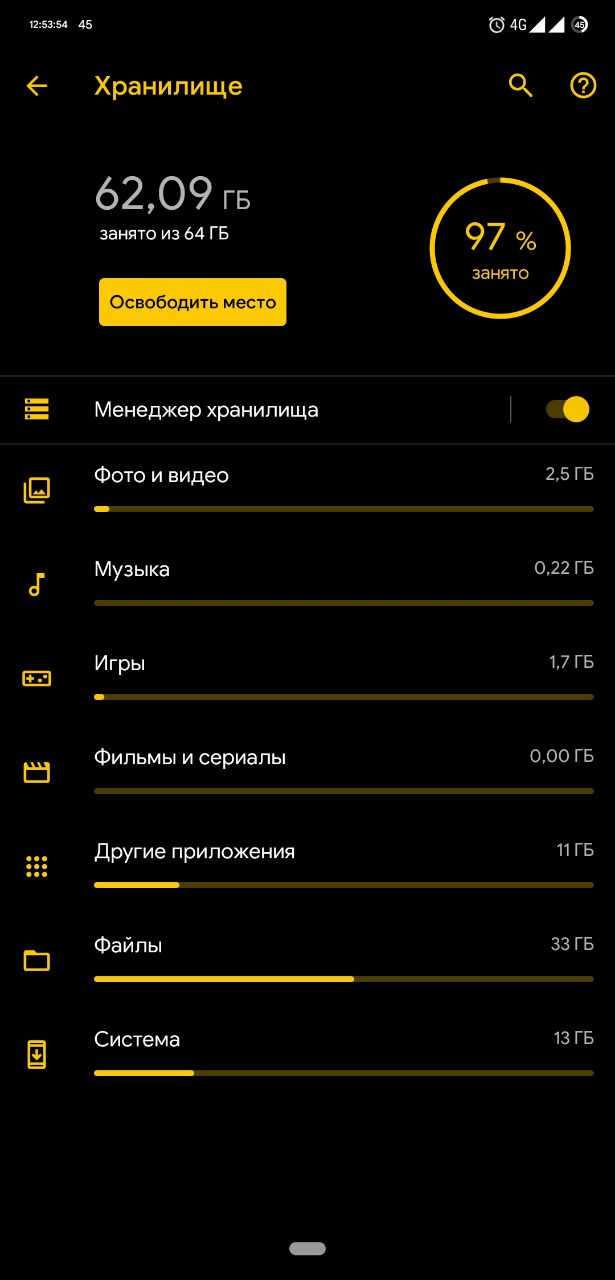This screenshot has width=615, height=1280.
Task: Tap the Освободить место button
Action: [193, 302]
